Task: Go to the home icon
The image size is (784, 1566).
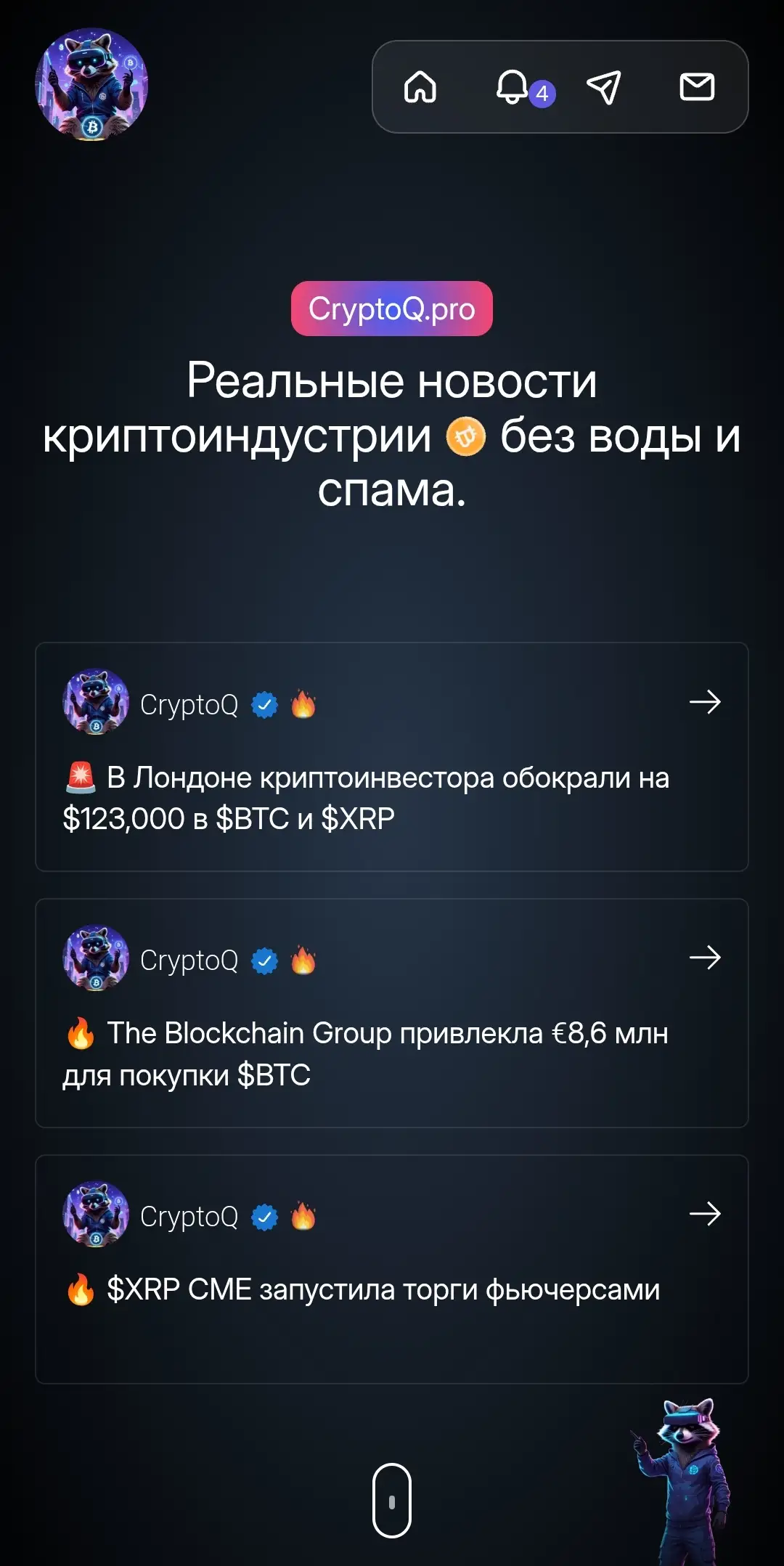Action: [x=420, y=87]
